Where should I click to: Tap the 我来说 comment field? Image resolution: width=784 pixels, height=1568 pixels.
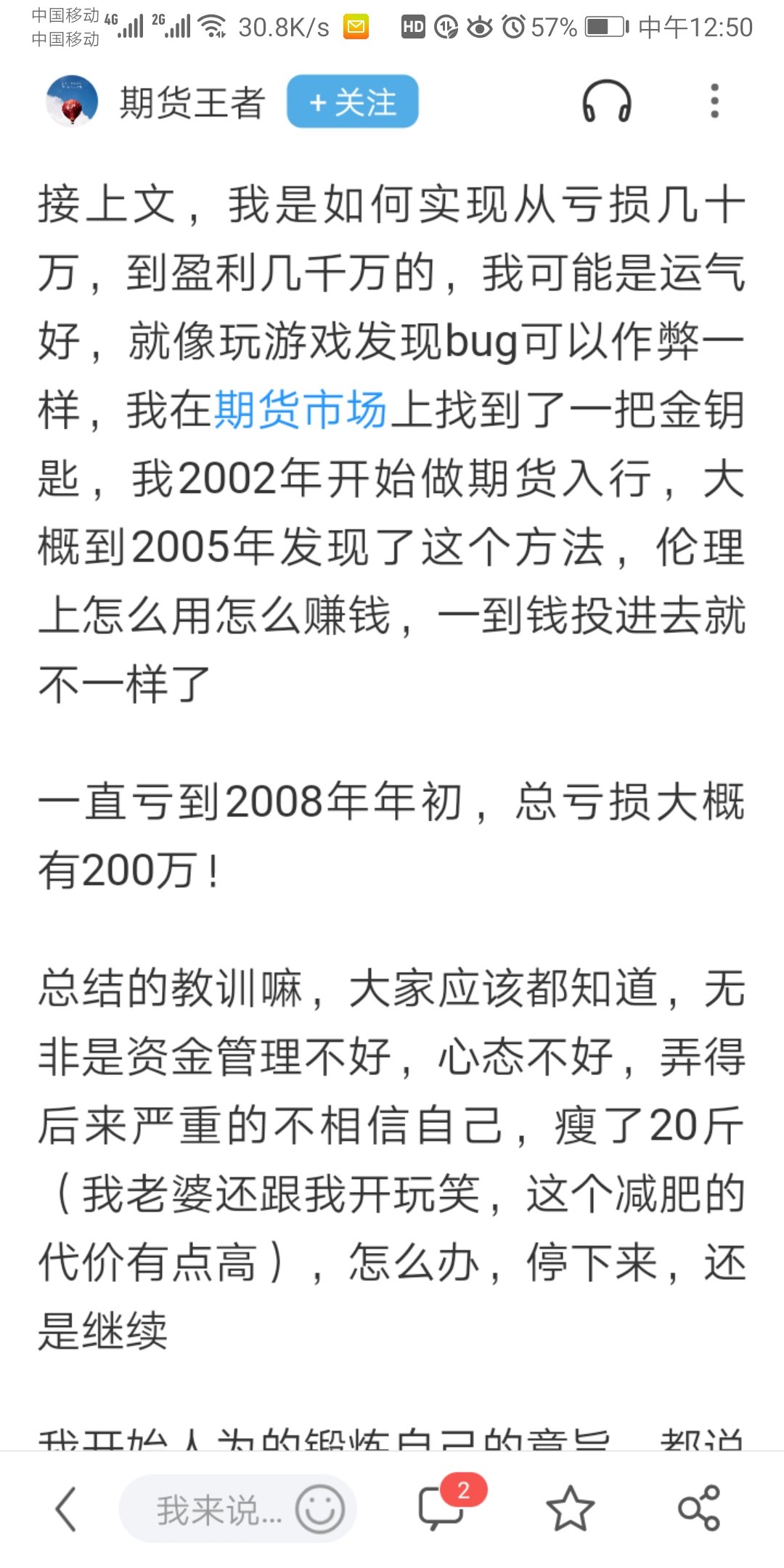pos(211,1510)
